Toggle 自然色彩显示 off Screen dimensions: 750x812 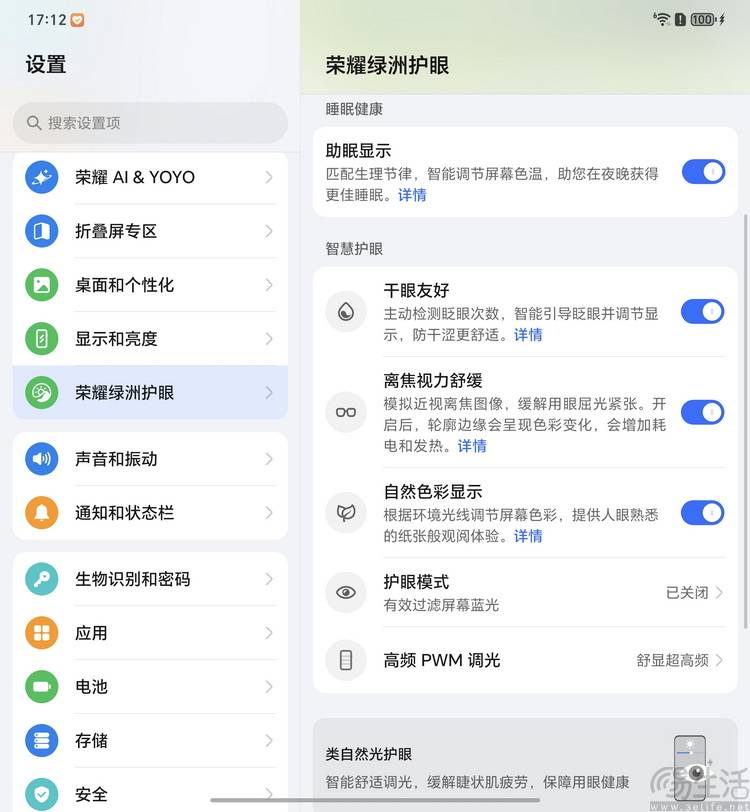[x=702, y=513]
